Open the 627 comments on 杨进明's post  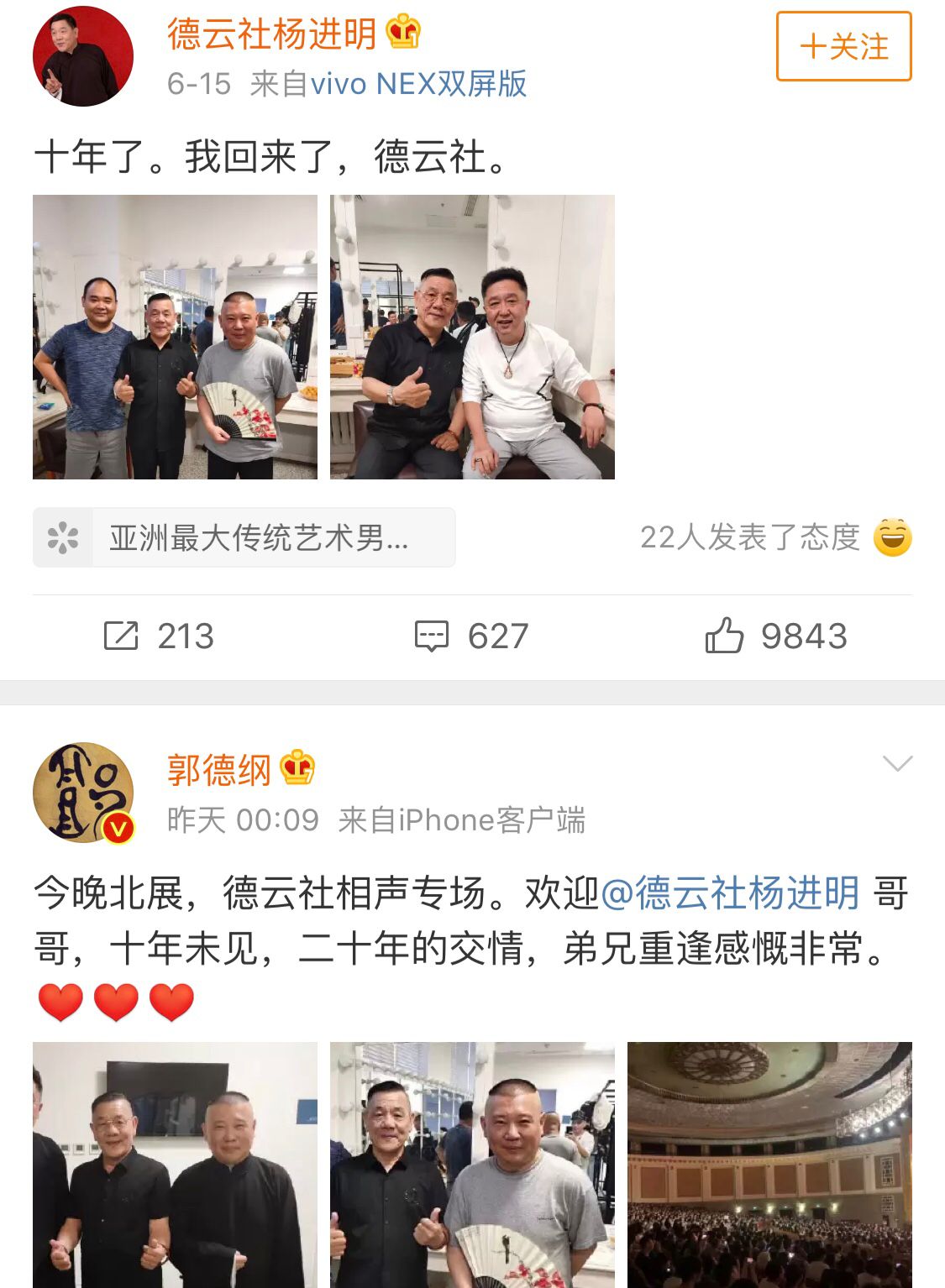point(471,636)
